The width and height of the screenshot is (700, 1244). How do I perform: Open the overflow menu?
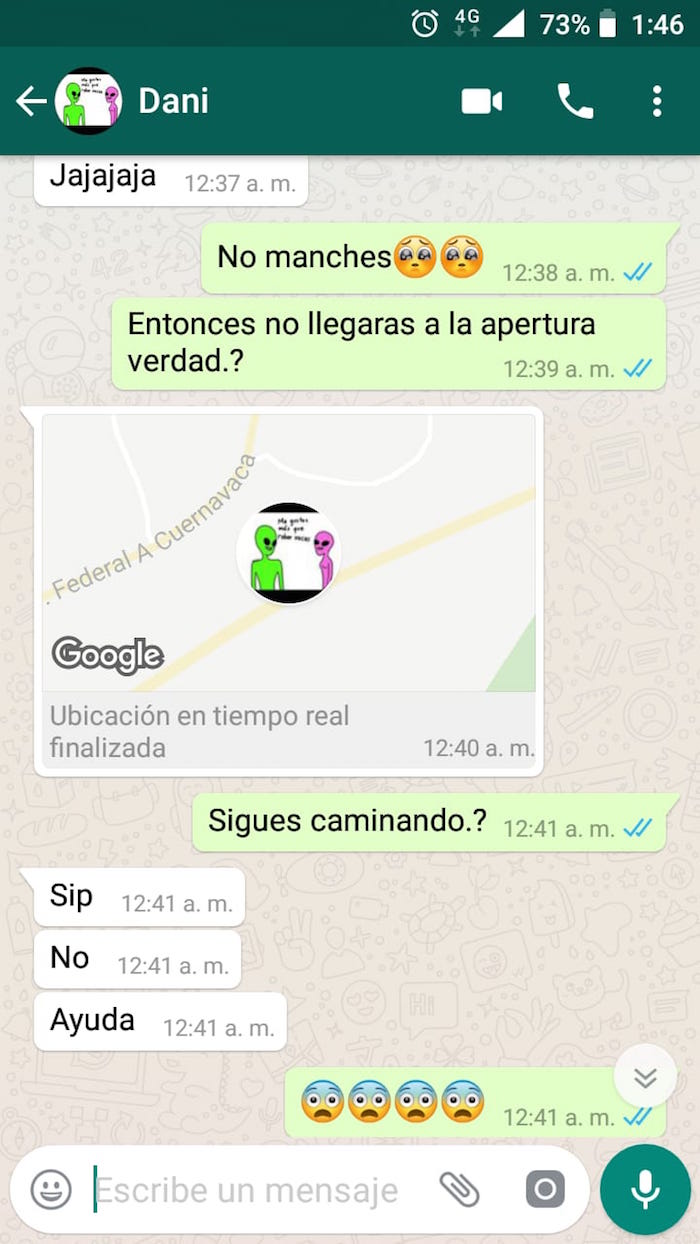657,101
